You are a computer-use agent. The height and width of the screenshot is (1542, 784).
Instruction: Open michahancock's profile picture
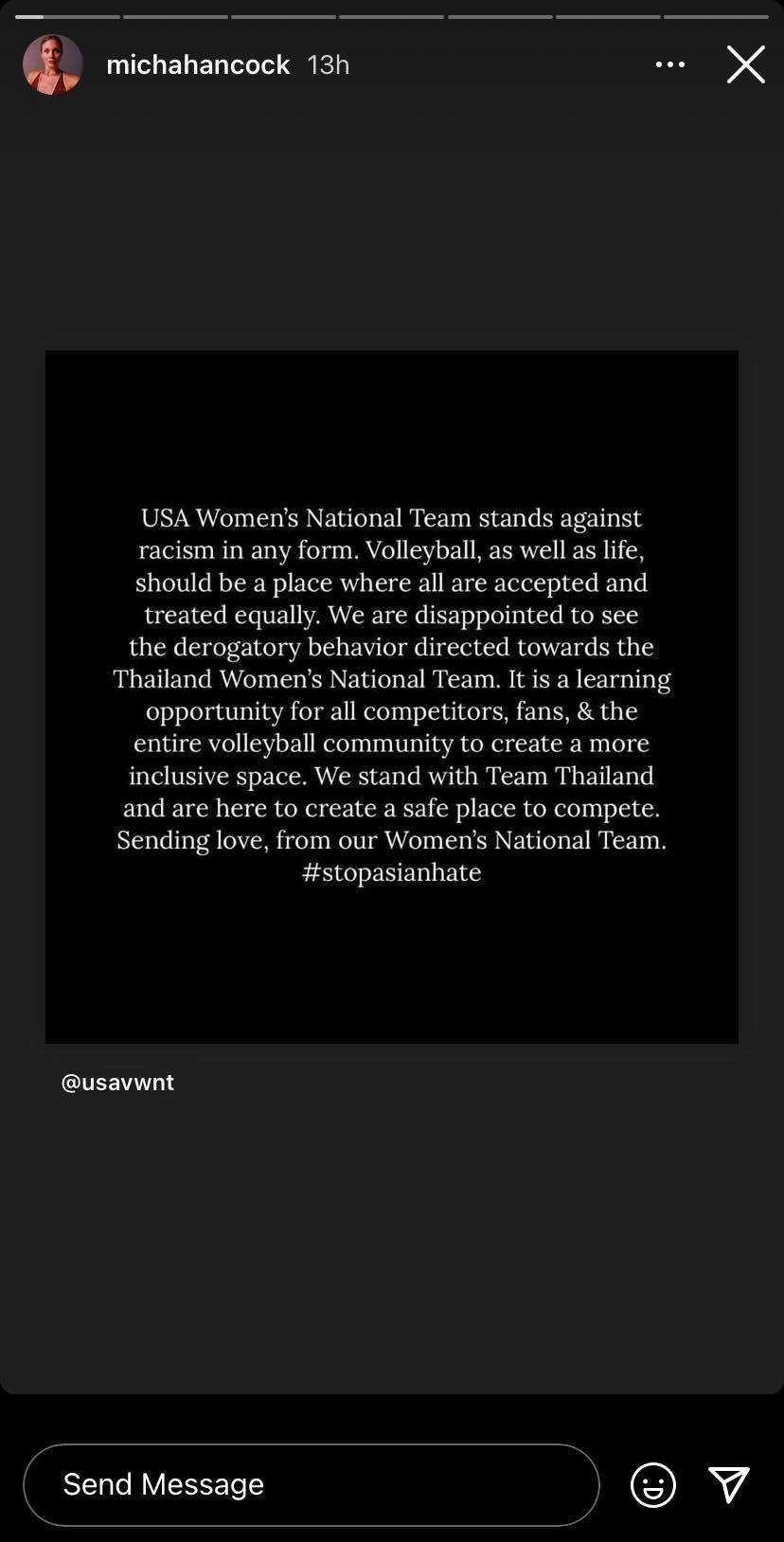53,64
